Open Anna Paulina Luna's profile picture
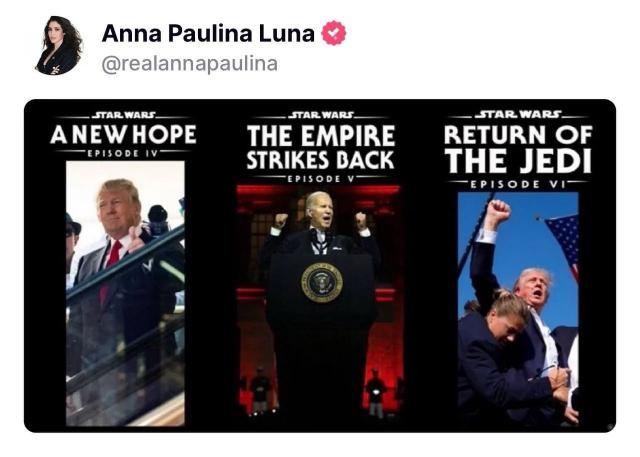Screen dimensions: 640x457 click(58, 46)
